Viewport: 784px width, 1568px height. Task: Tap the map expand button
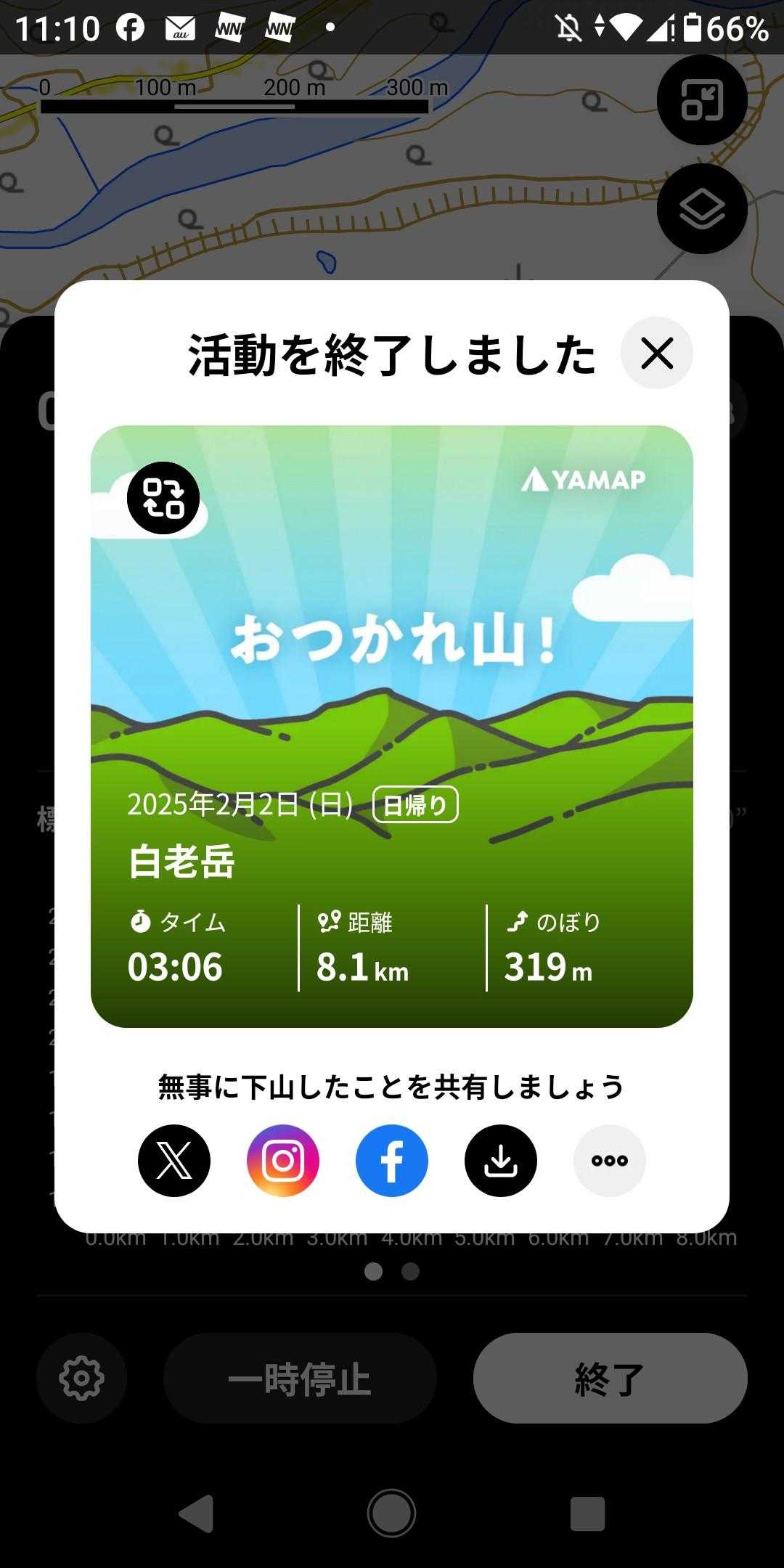pyautogui.click(x=702, y=99)
